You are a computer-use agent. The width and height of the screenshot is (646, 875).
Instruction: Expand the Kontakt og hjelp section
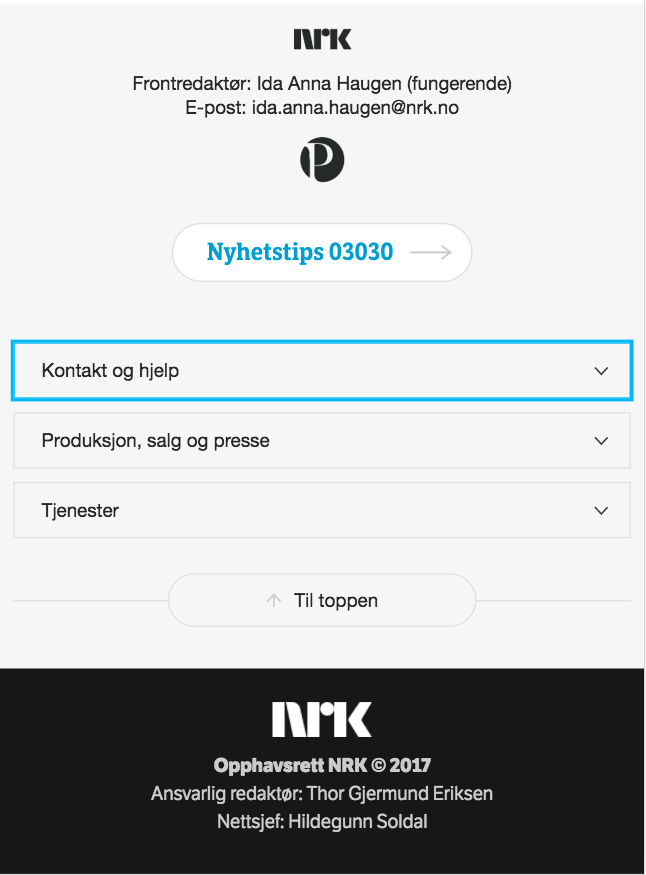321,371
